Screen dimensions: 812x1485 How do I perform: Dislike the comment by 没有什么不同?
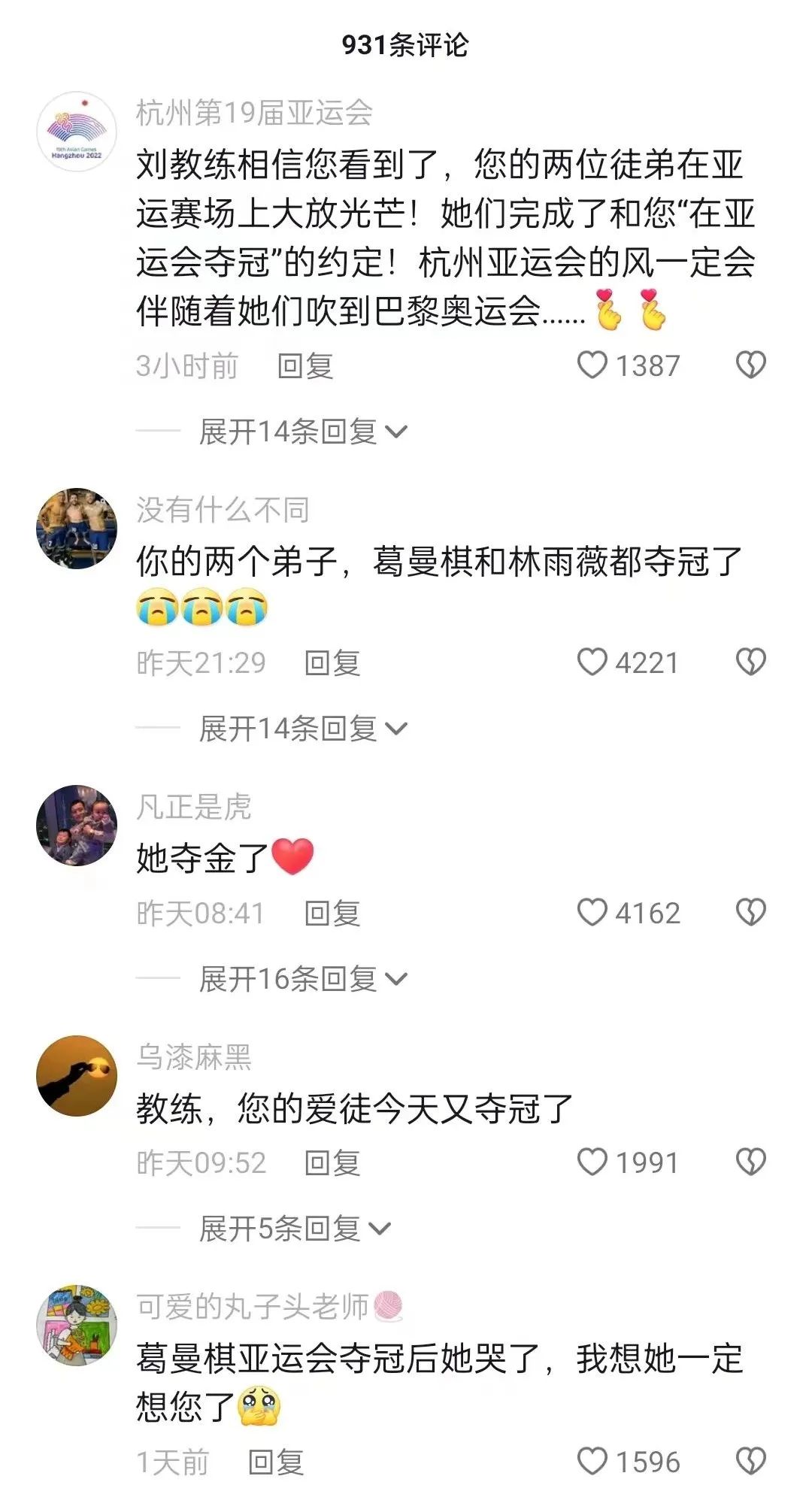click(750, 662)
